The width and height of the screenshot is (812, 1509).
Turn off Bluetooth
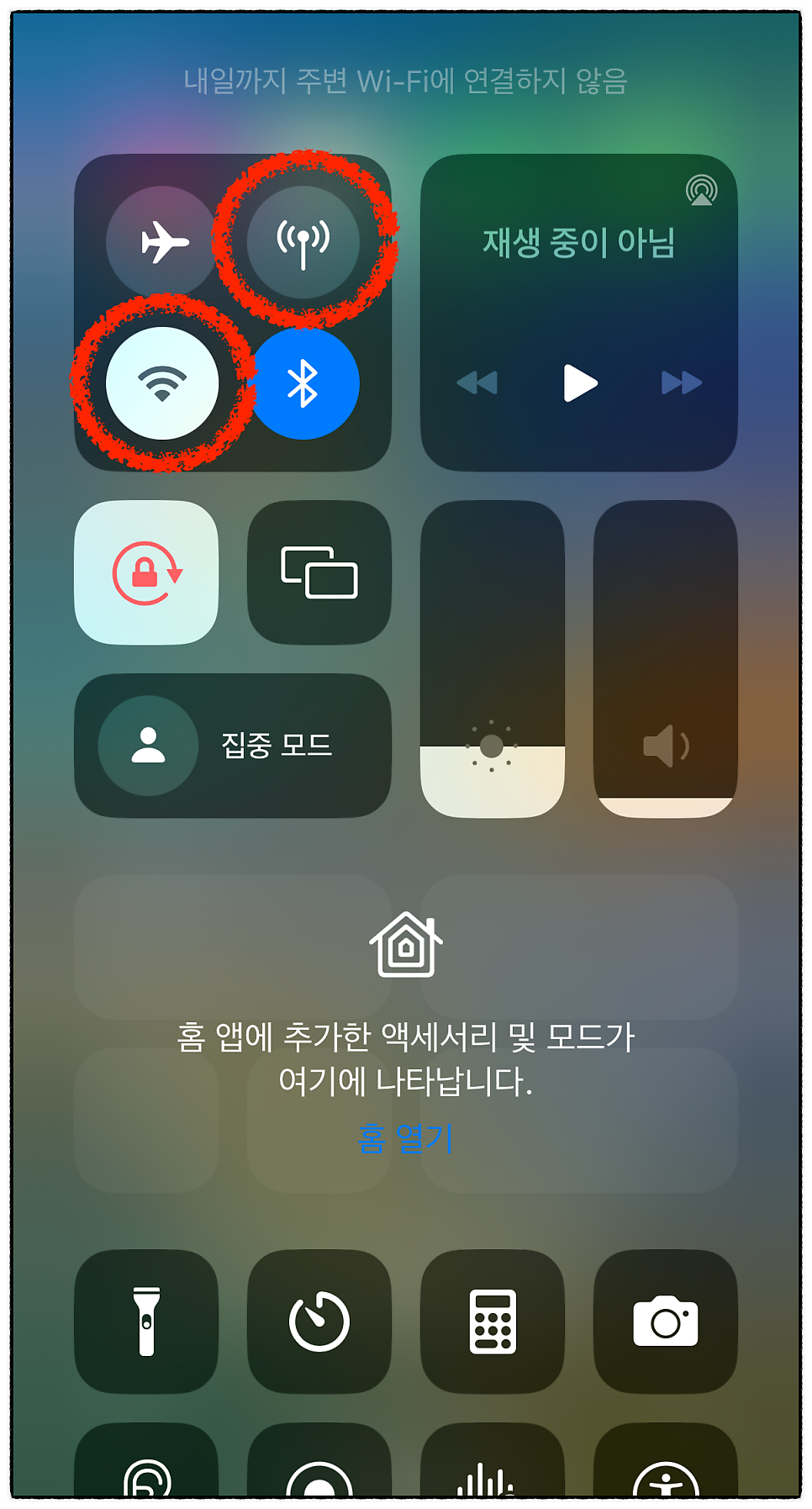point(303,383)
